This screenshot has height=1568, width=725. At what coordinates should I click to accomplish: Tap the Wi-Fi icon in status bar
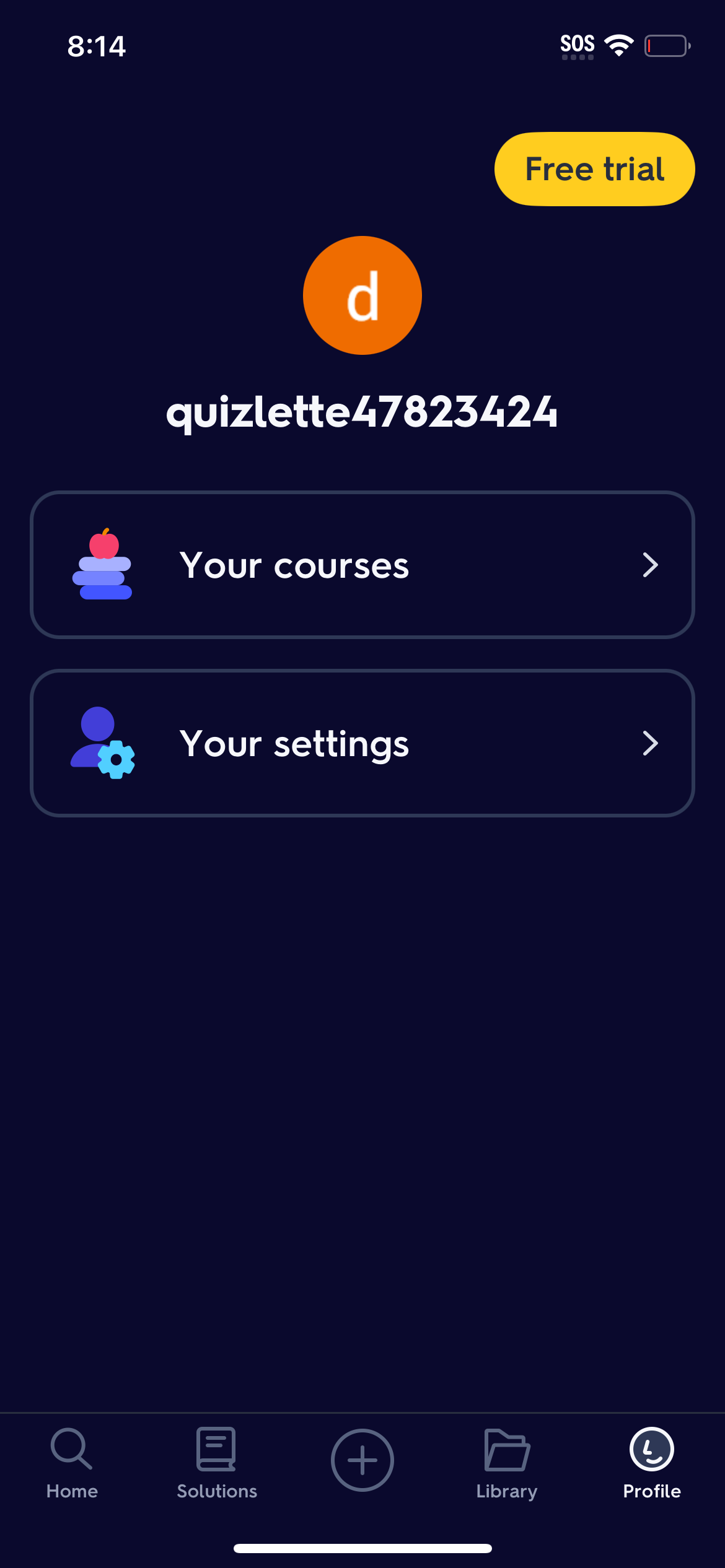coord(619,44)
